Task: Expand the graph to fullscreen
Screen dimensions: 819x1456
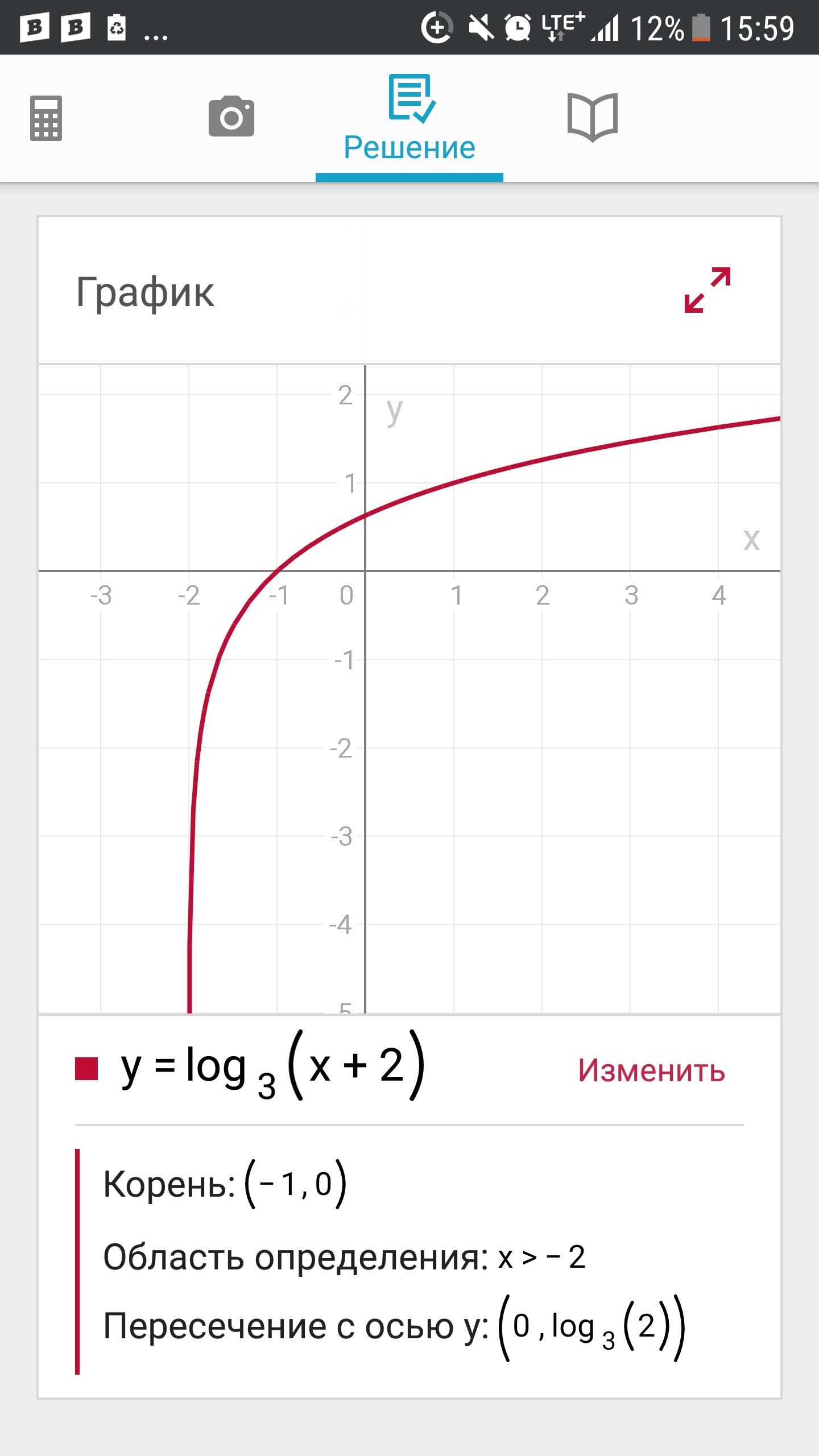Action: [x=708, y=290]
